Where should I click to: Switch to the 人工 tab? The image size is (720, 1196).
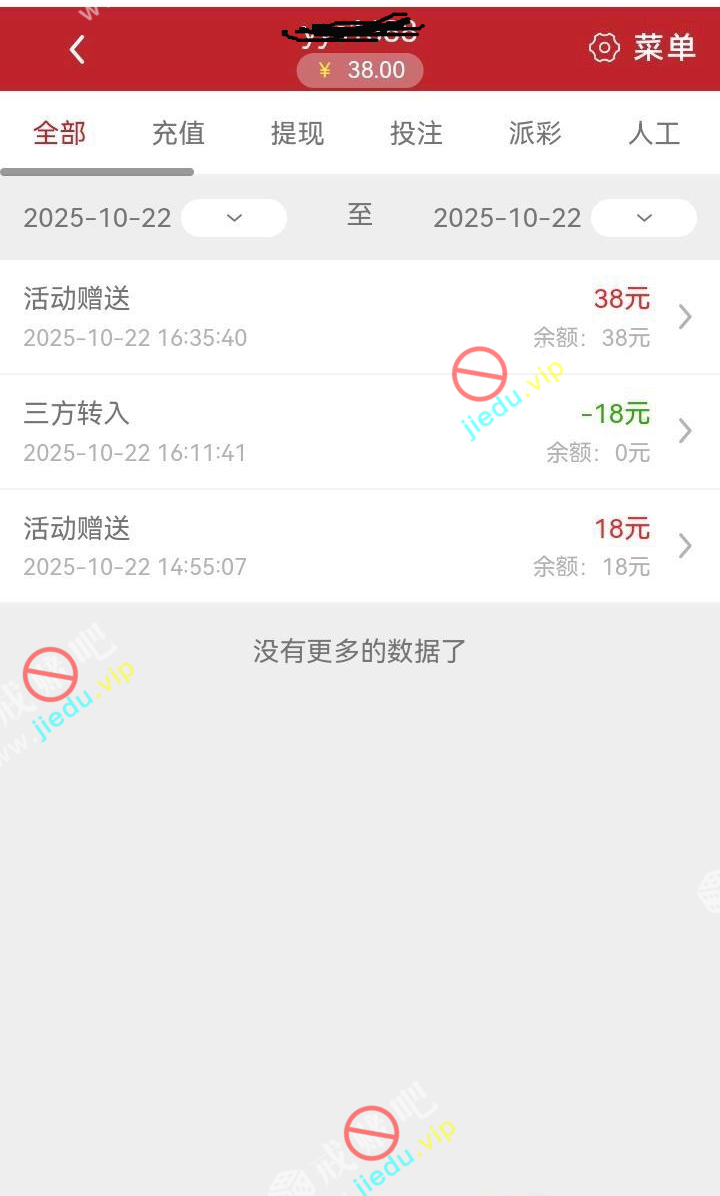[654, 133]
